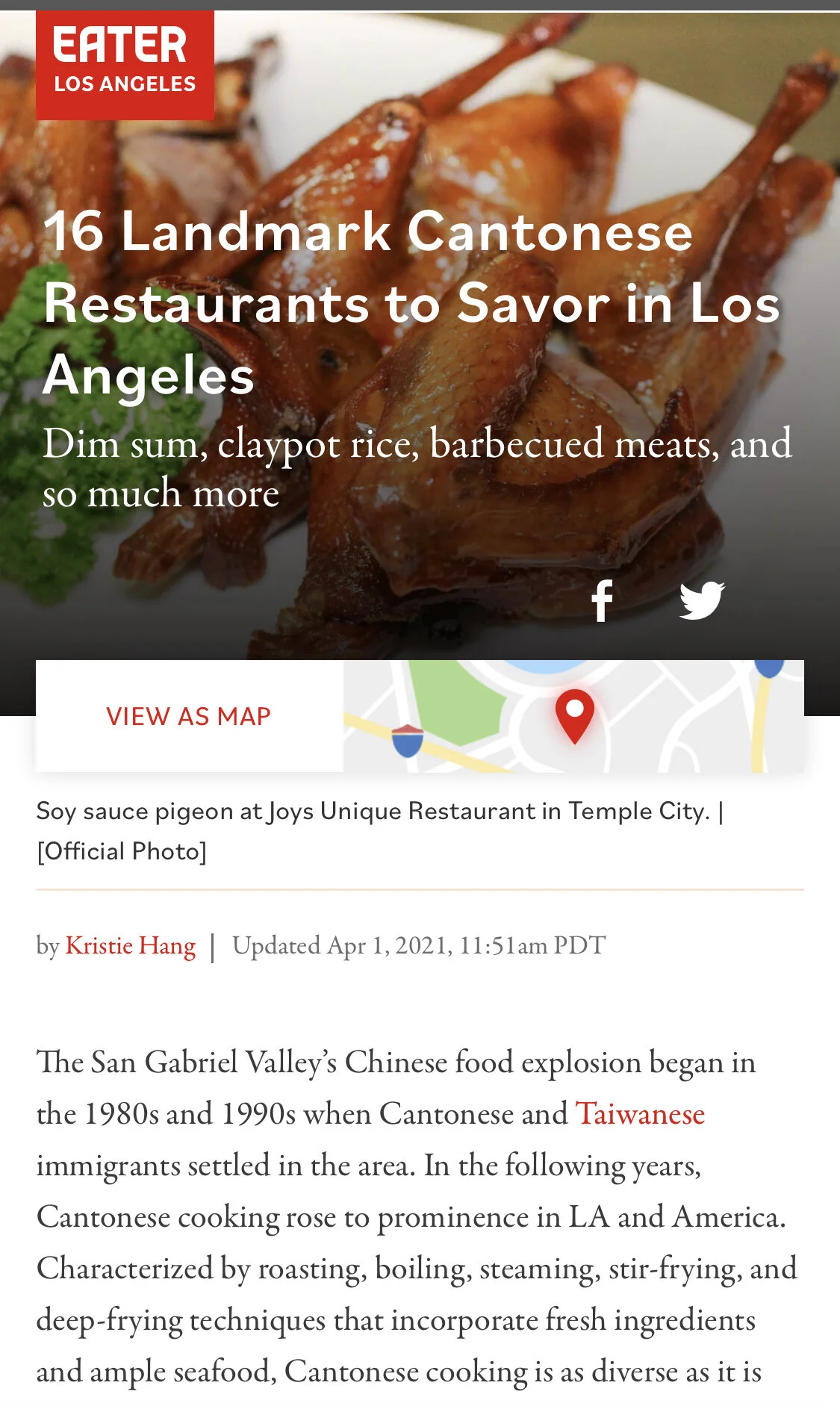This screenshot has width=840, height=1406.
Task: Go to the Eater Los Angeles homepage
Action: (125, 65)
